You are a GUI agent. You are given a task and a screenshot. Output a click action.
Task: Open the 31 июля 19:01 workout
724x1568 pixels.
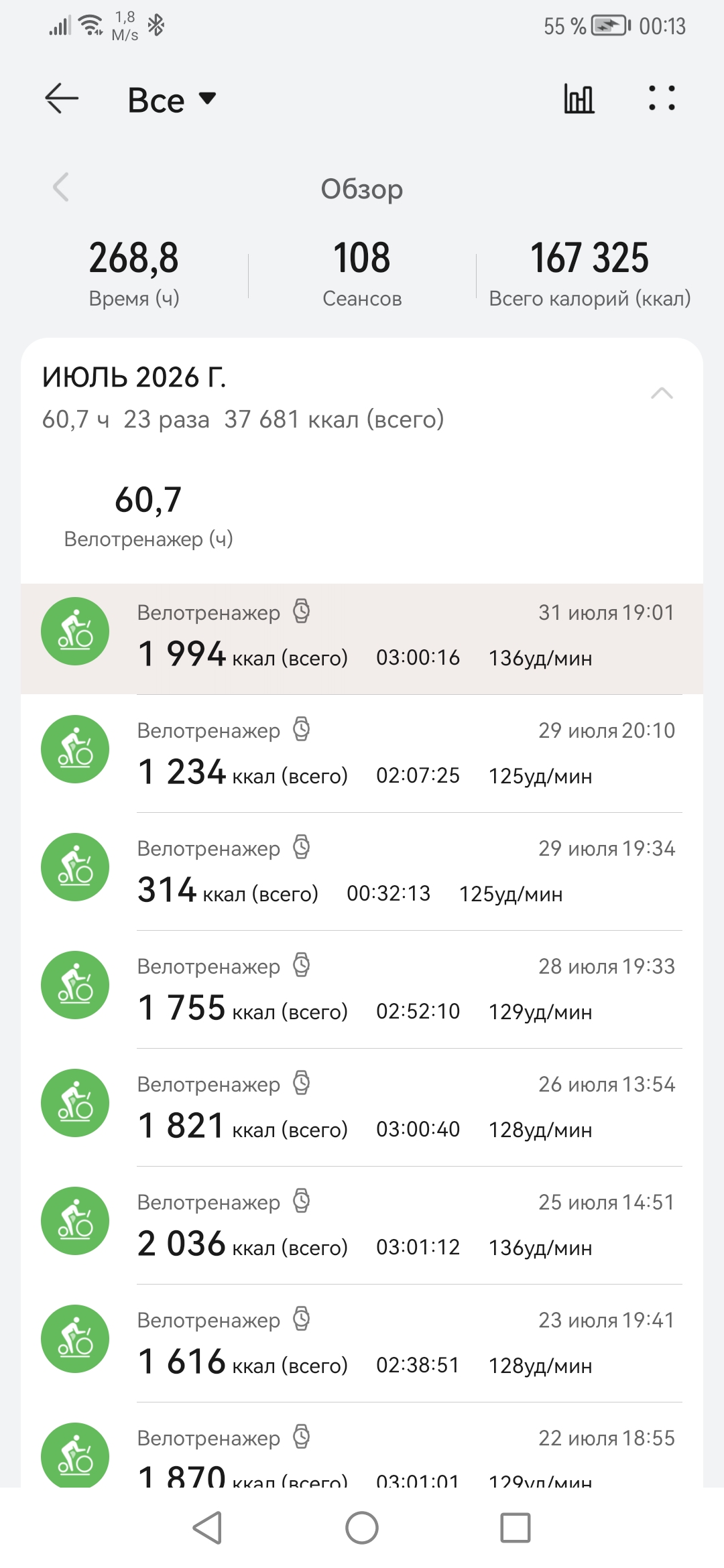362,639
